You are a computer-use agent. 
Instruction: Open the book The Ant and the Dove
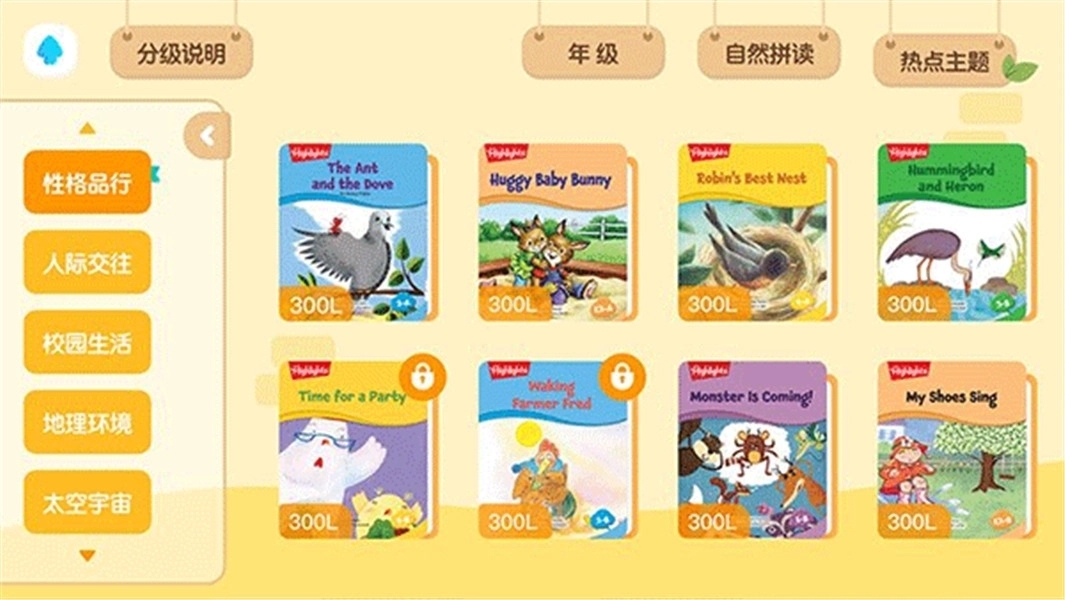pos(353,232)
